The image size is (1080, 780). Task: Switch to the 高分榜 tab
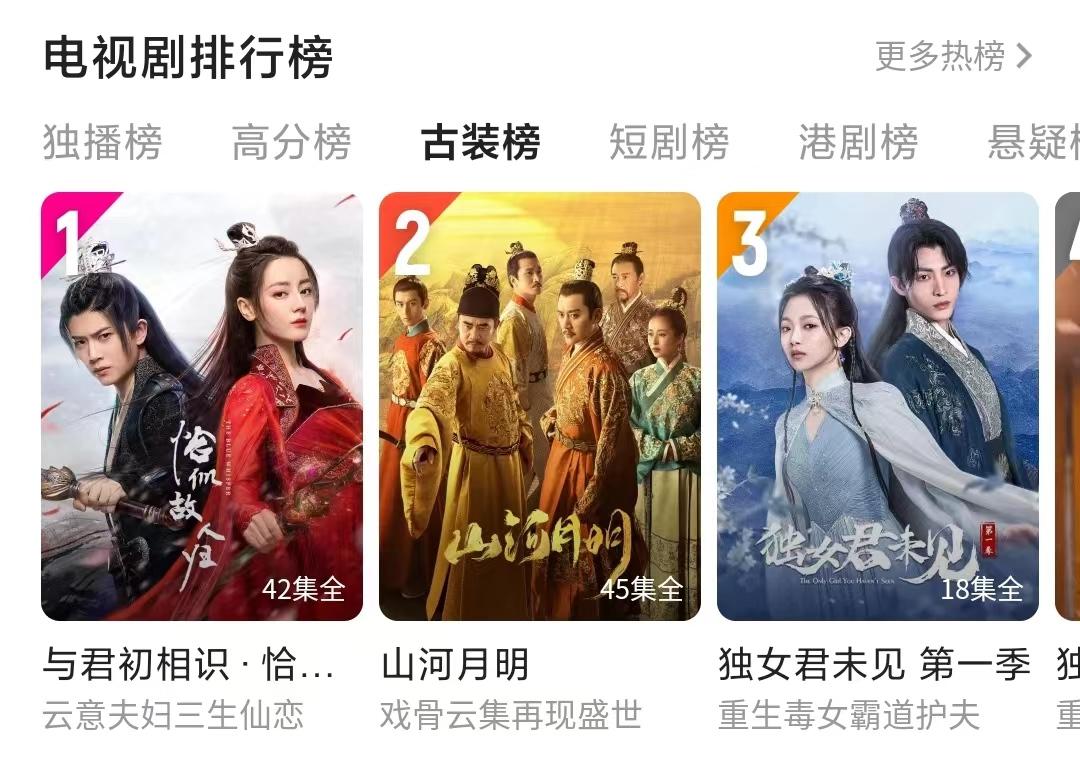[291, 143]
